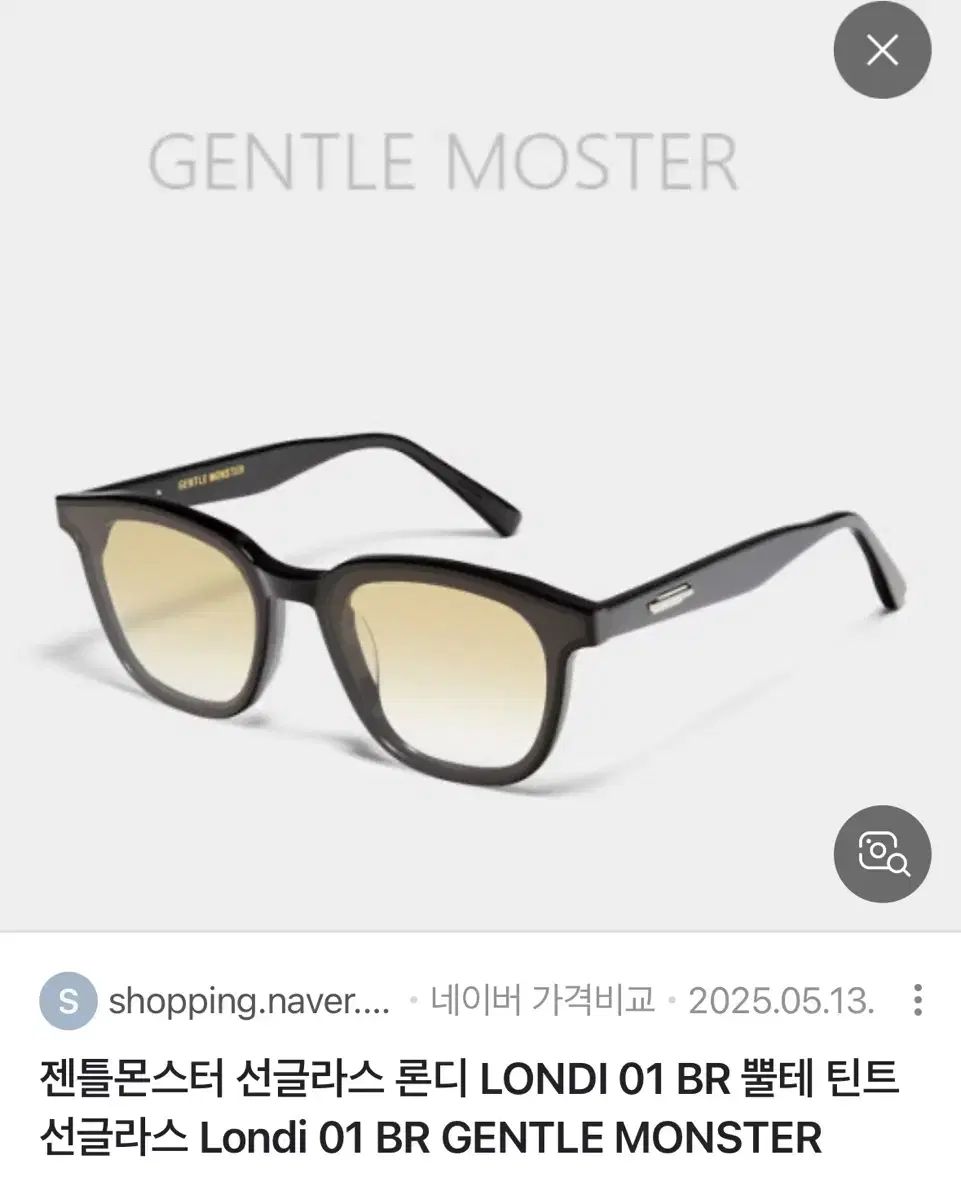961x1200 pixels.
Task: Open the three-dot overflow menu
Action: pos(917,1000)
